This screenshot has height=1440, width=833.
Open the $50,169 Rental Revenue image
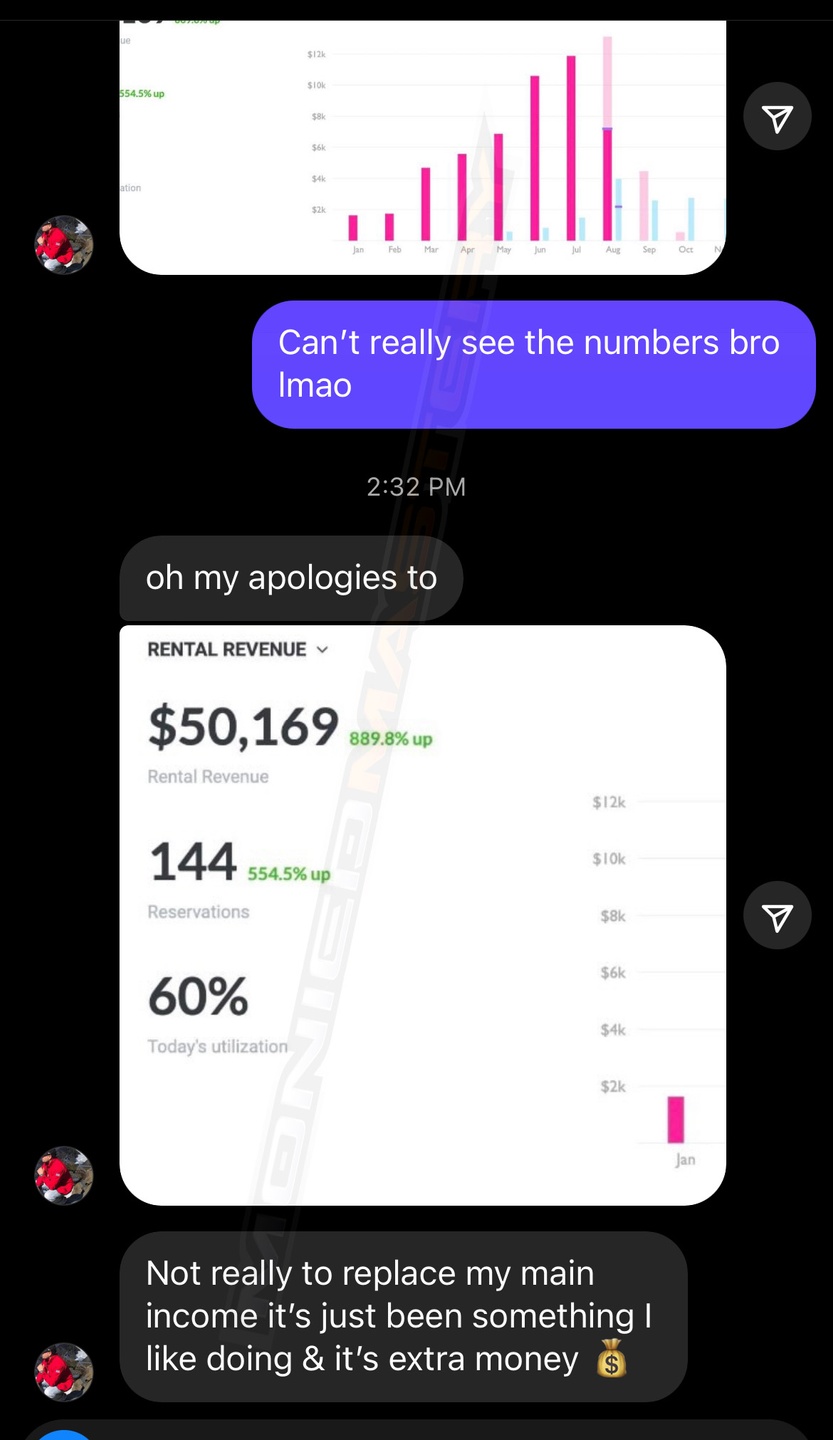422,915
